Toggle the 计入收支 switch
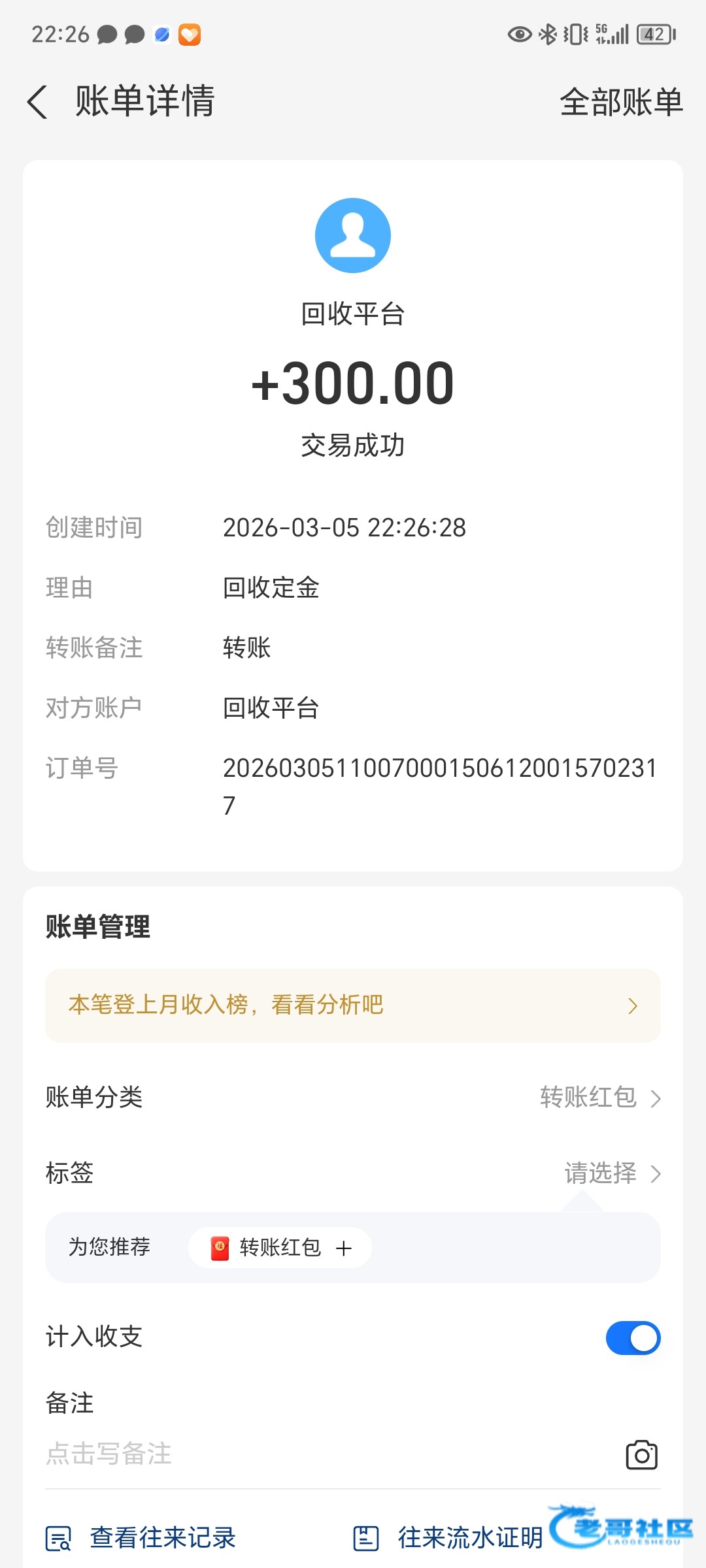 click(x=633, y=1338)
